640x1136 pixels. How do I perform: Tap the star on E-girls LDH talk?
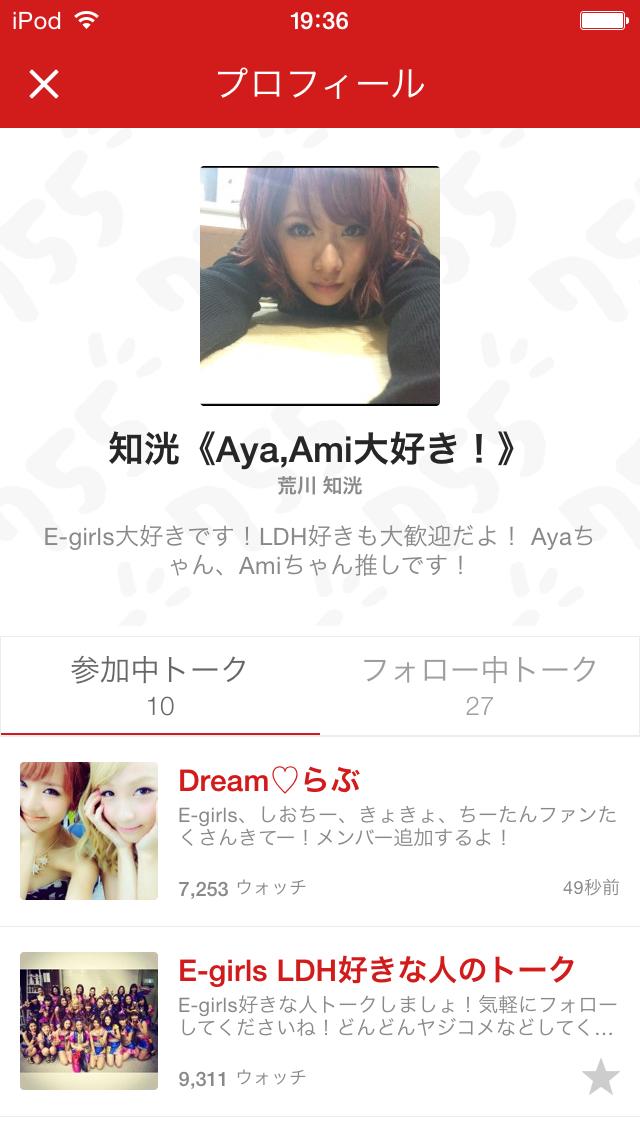pos(600,1076)
